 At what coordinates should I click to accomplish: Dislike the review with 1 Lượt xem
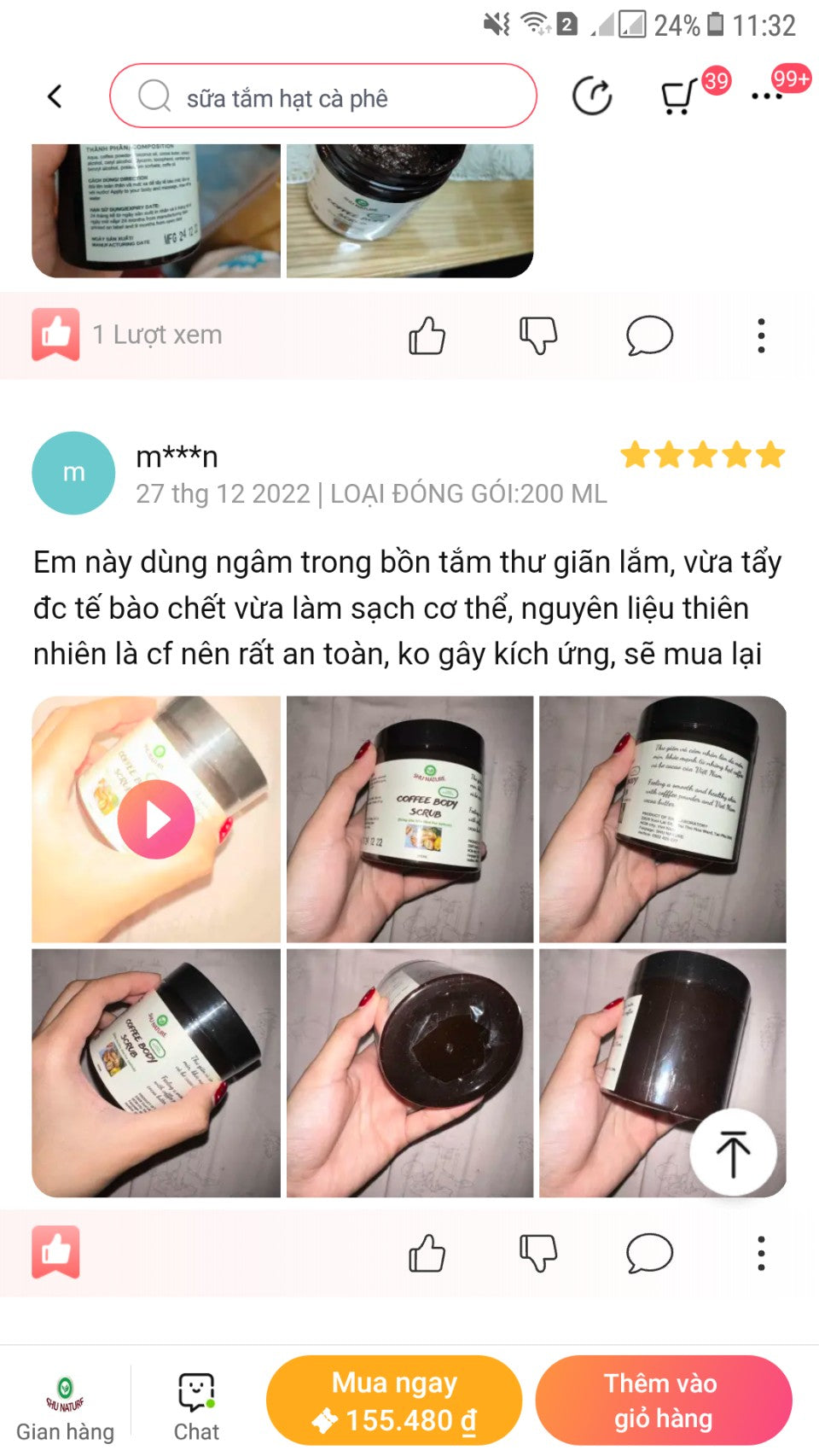(x=538, y=335)
